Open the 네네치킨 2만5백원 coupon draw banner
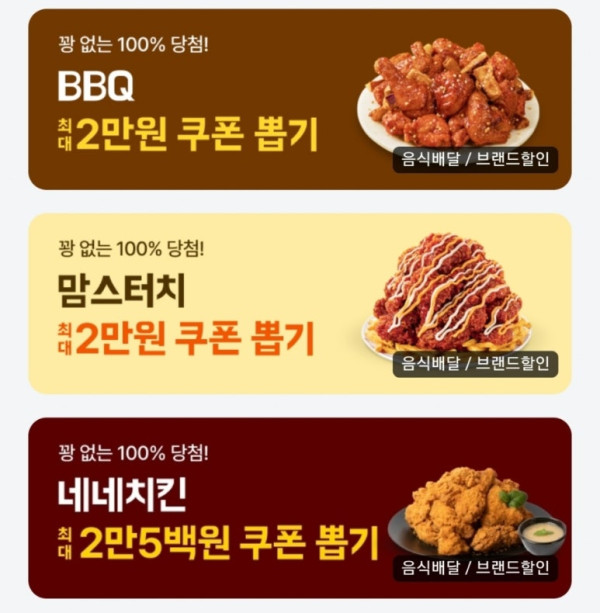 pyautogui.click(x=299, y=507)
